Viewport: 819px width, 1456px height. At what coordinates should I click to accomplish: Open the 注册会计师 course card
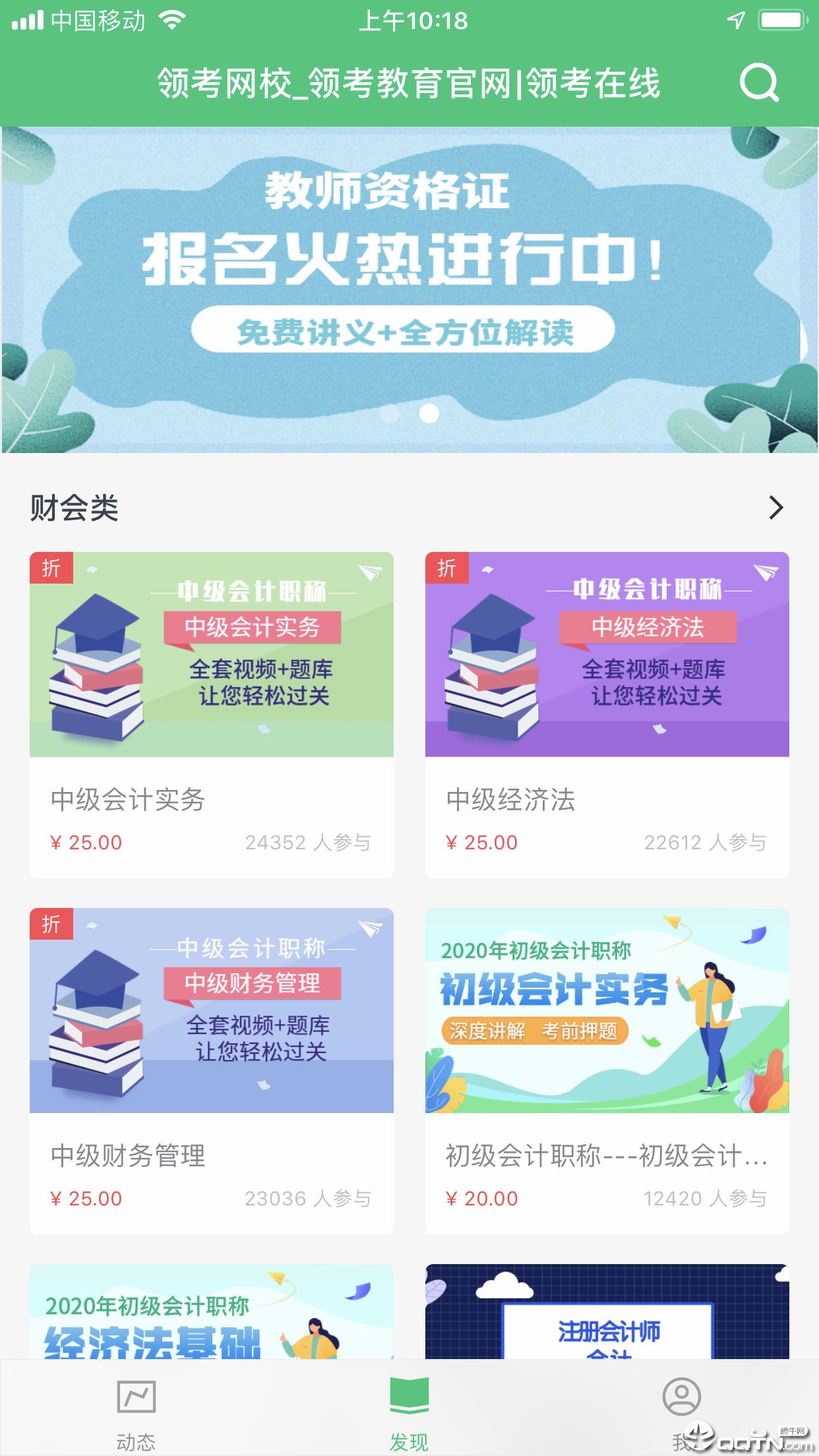point(607,1312)
